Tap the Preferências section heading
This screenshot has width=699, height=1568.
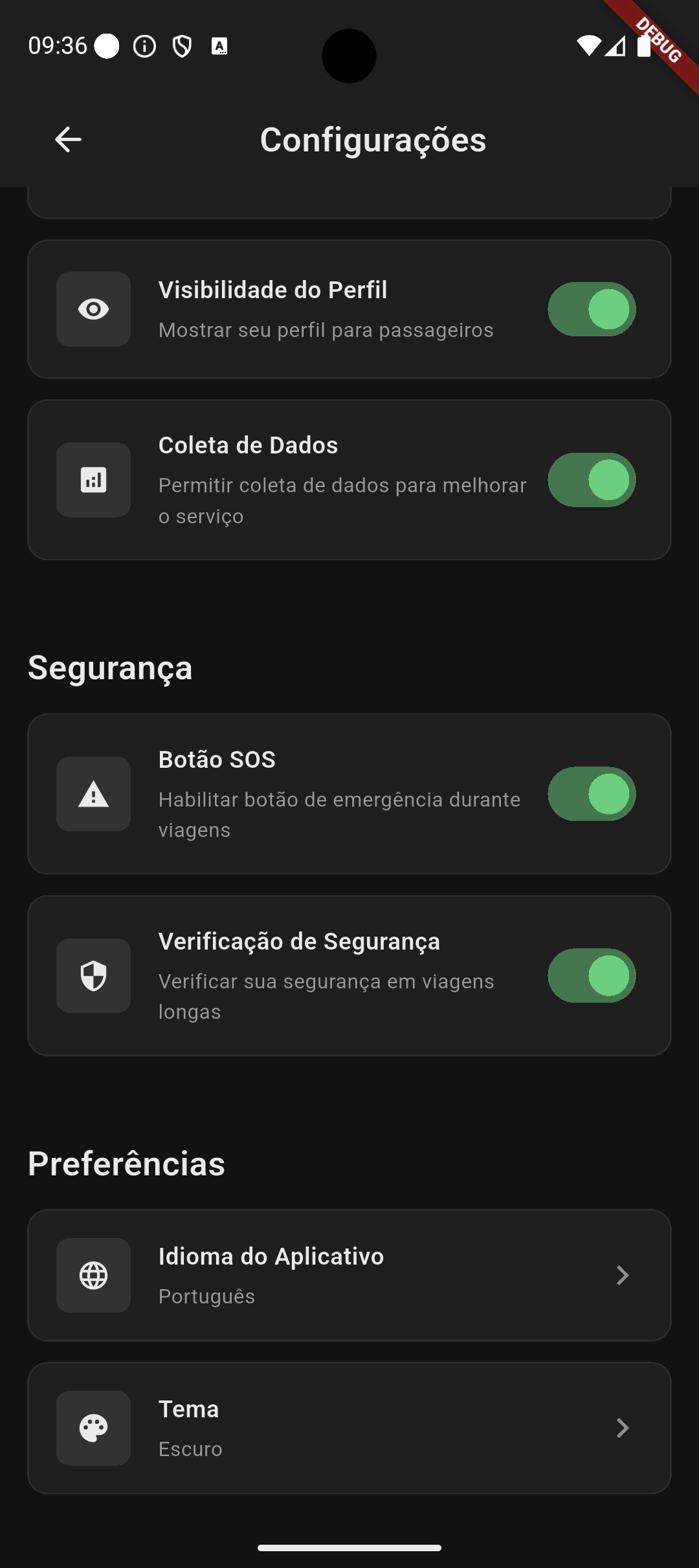point(126,1164)
